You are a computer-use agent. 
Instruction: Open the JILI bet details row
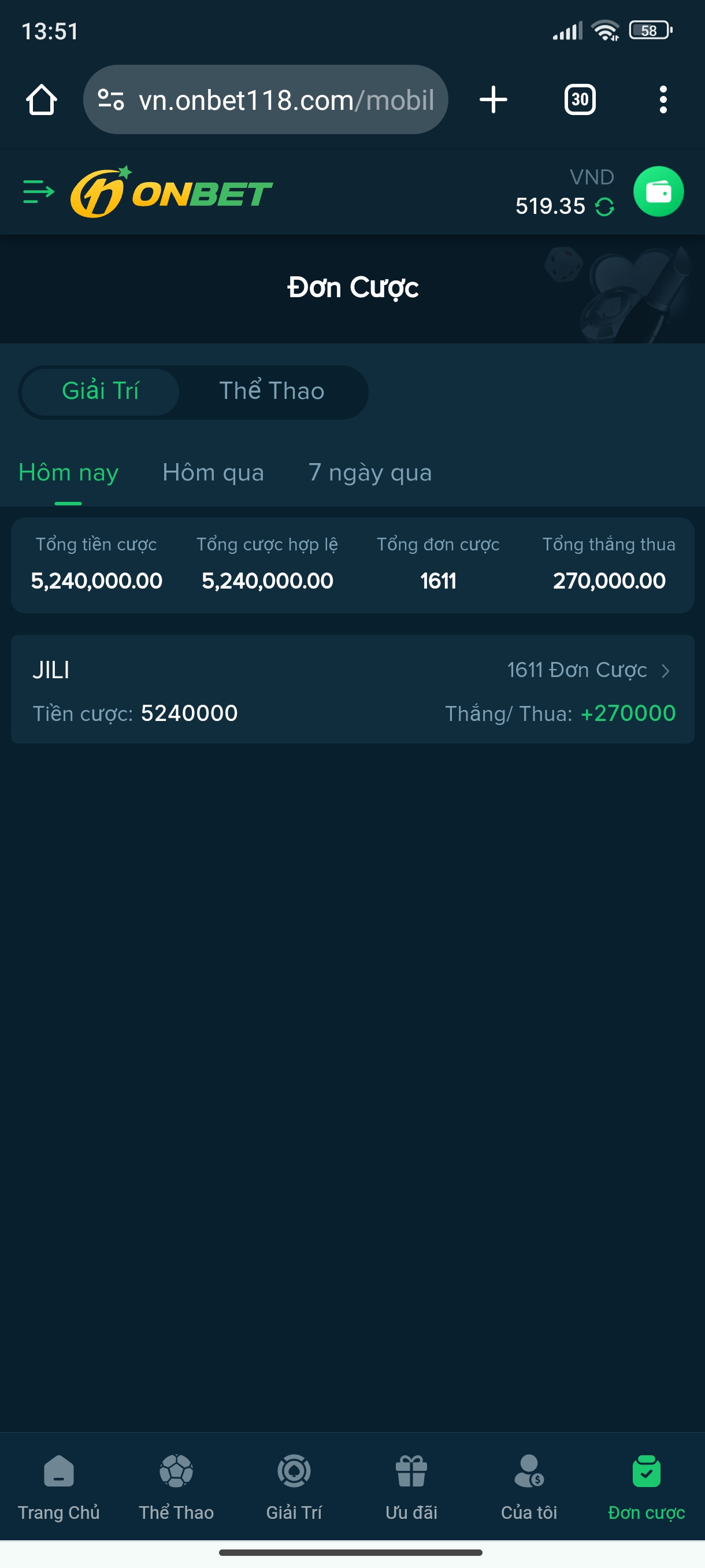tap(353, 690)
